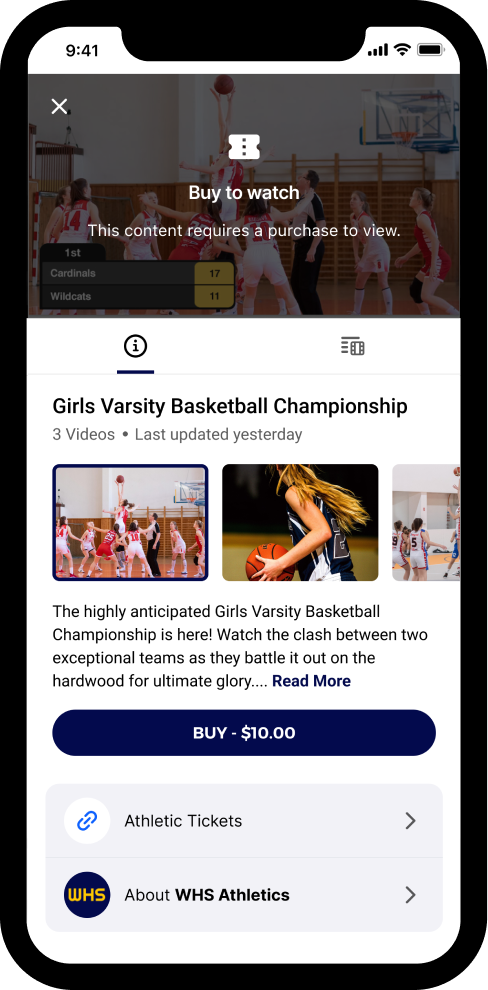Switch to the playlist videos tab

click(x=352, y=346)
